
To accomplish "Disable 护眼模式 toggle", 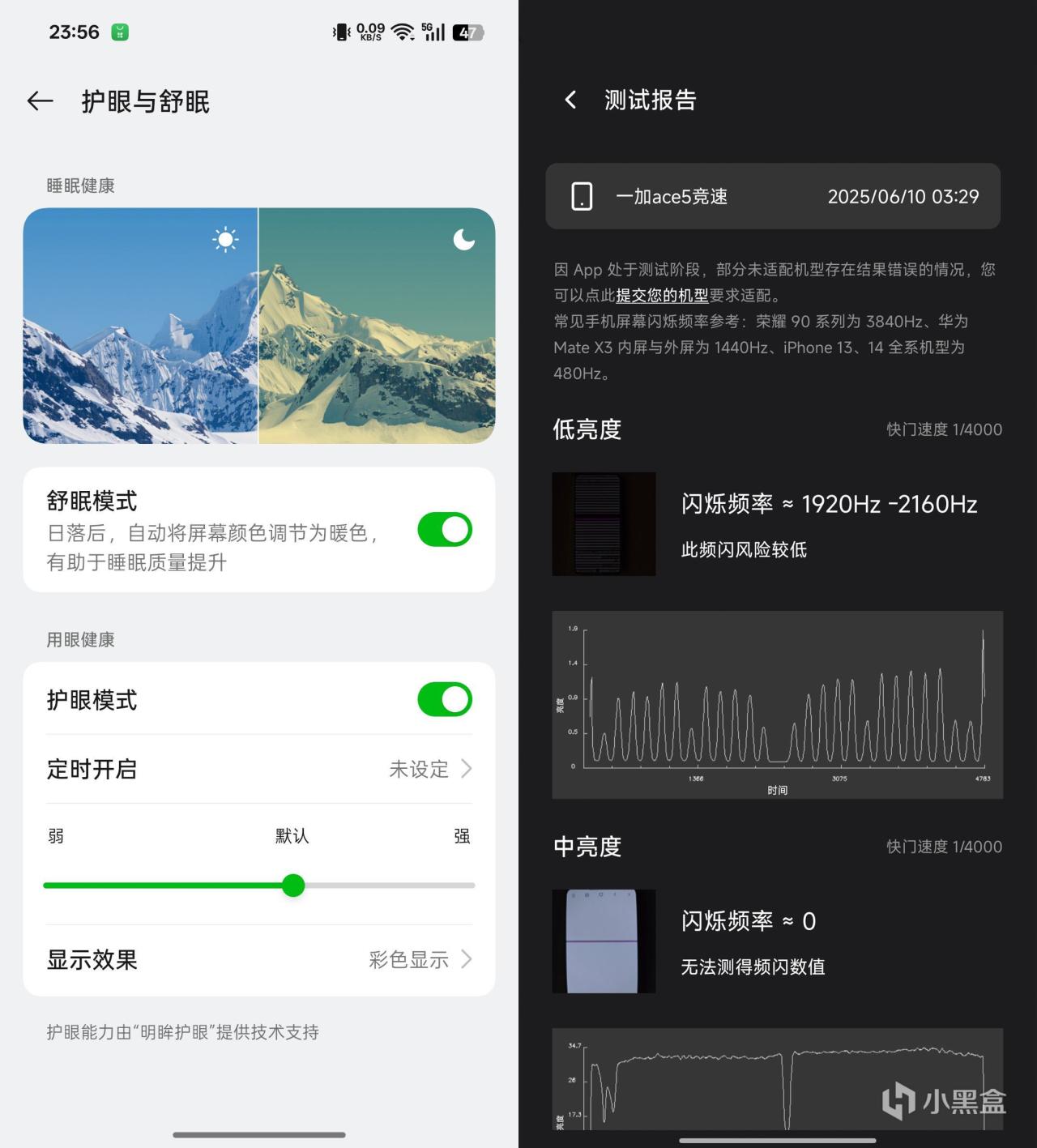I will coord(444,700).
